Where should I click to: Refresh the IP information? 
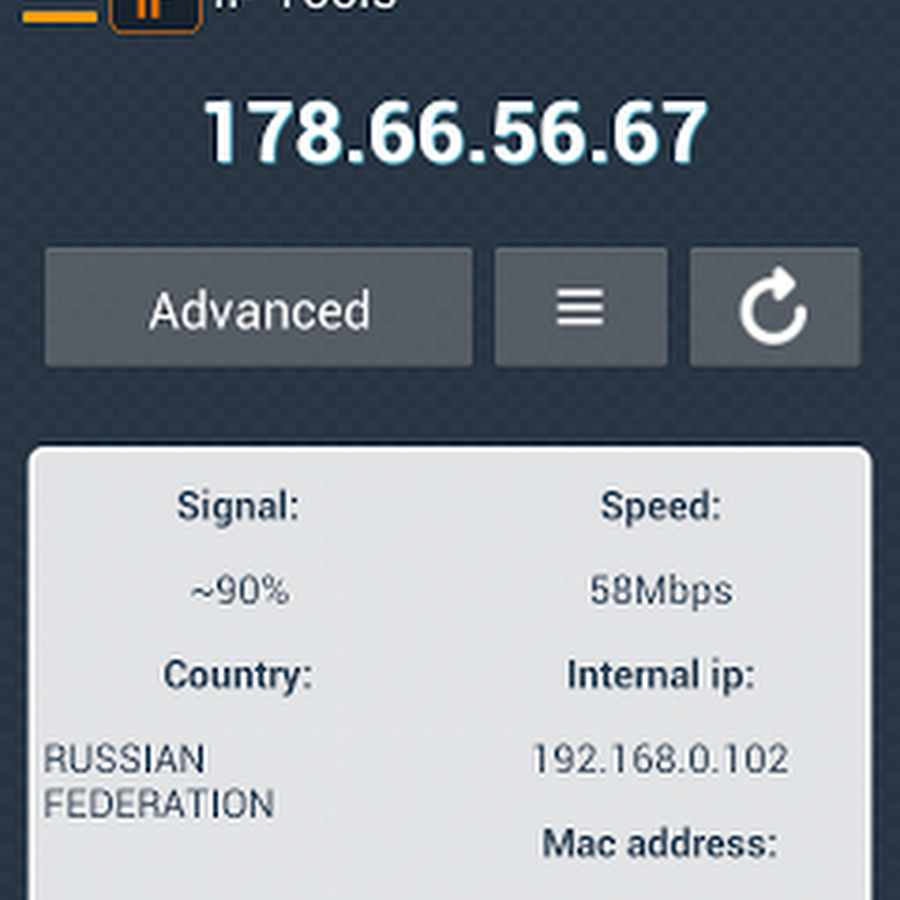pos(774,308)
